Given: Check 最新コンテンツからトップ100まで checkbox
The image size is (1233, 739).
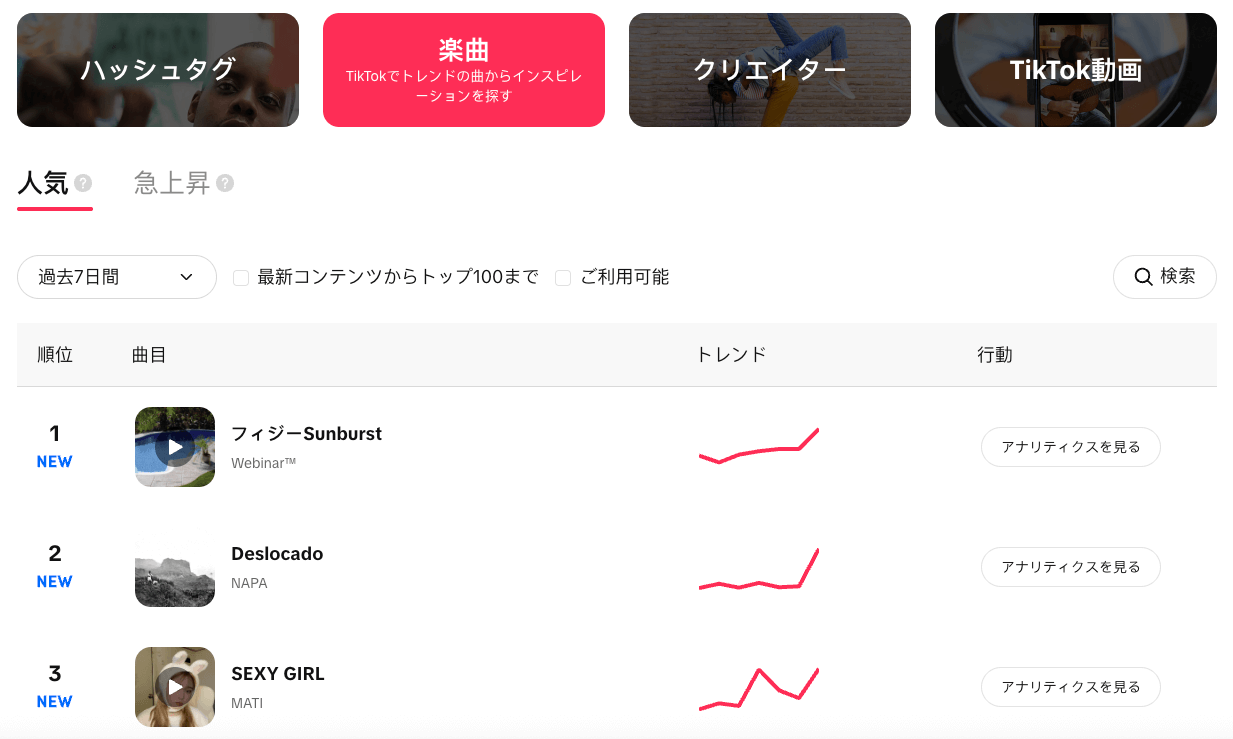Looking at the screenshot, I should (x=241, y=278).
